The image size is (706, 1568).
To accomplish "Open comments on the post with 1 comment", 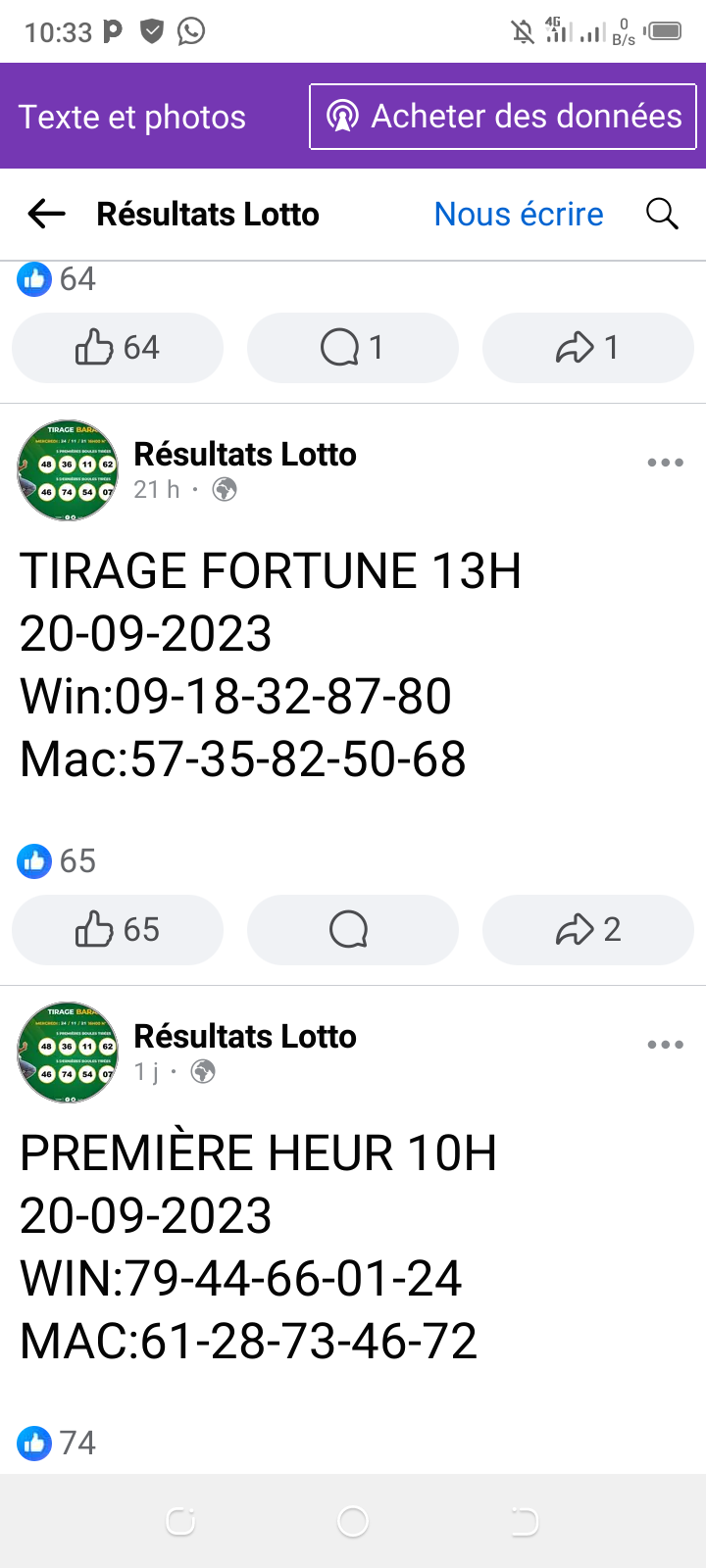I will point(352,348).
